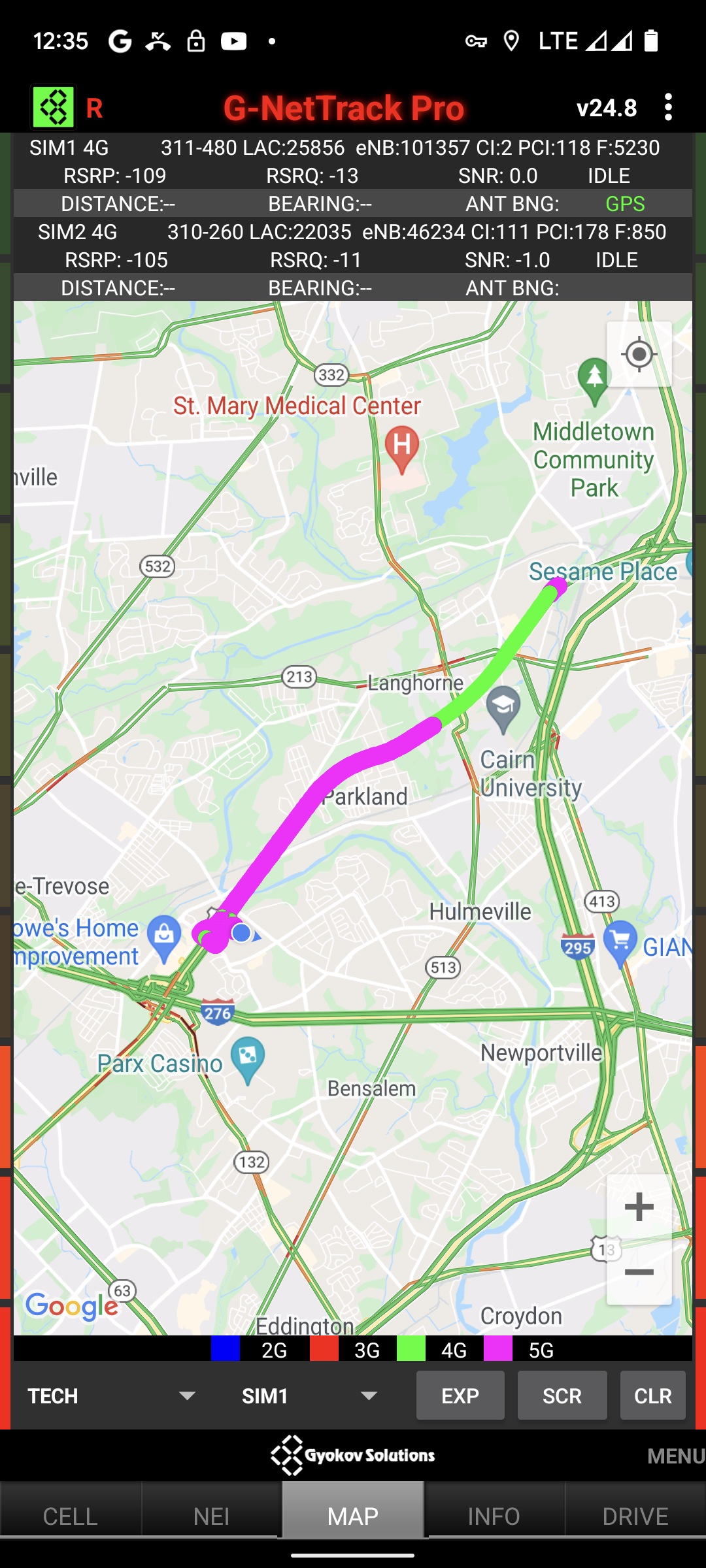Expand the TECH dropdown
Viewport: 706px width, 1568px height.
pos(111,1396)
